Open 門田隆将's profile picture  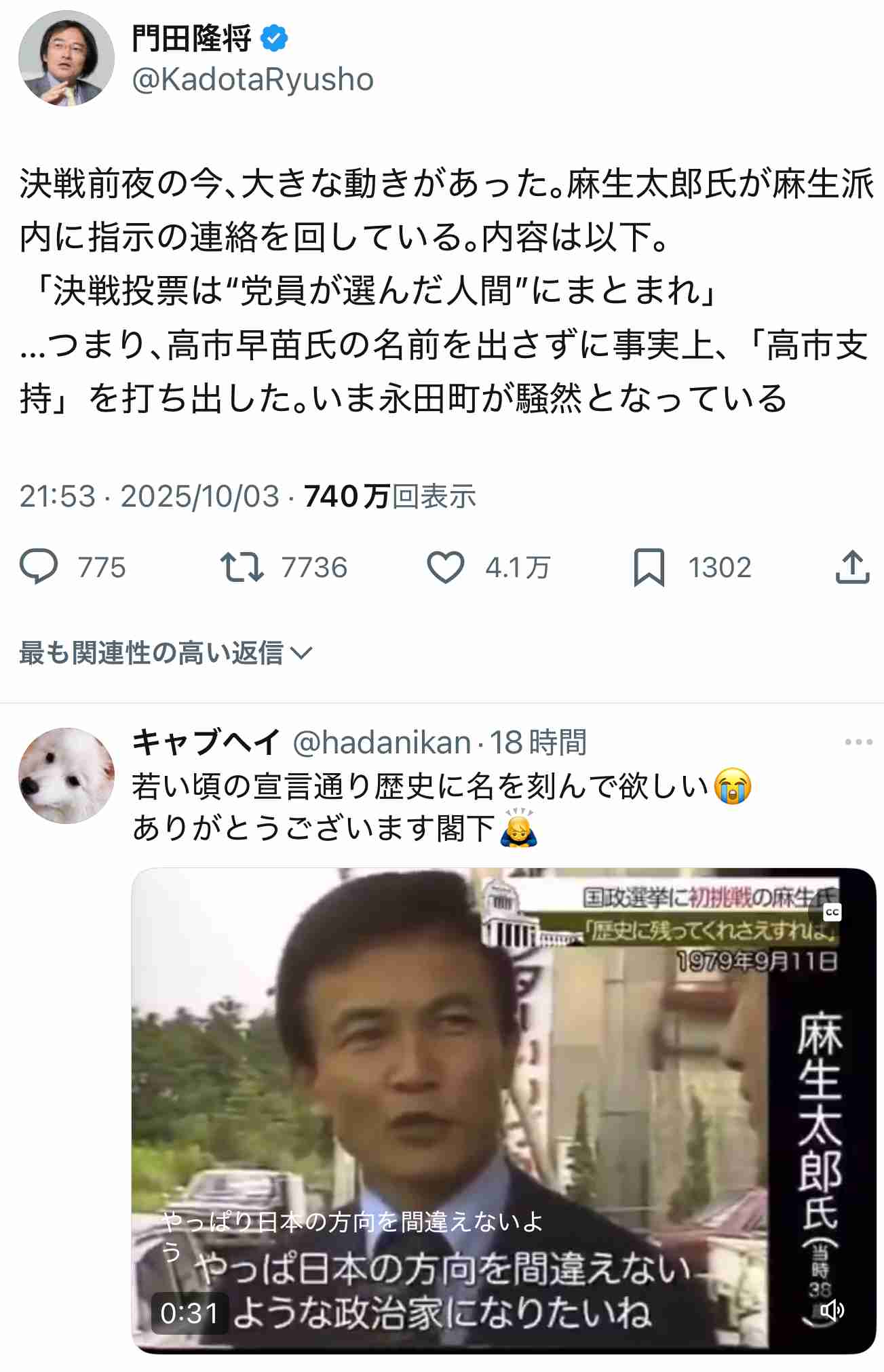point(66,58)
